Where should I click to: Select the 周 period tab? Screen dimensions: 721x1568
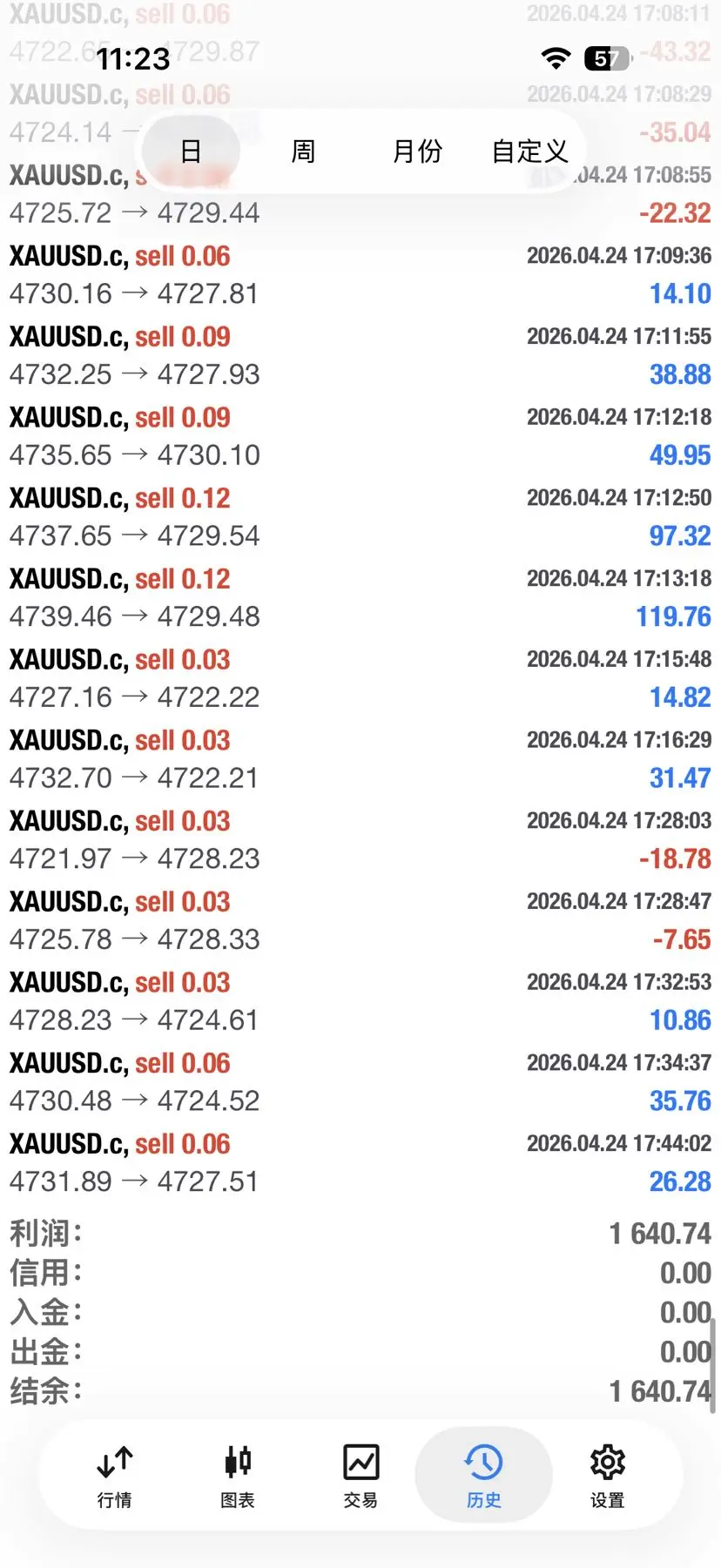pyautogui.click(x=302, y=151)
